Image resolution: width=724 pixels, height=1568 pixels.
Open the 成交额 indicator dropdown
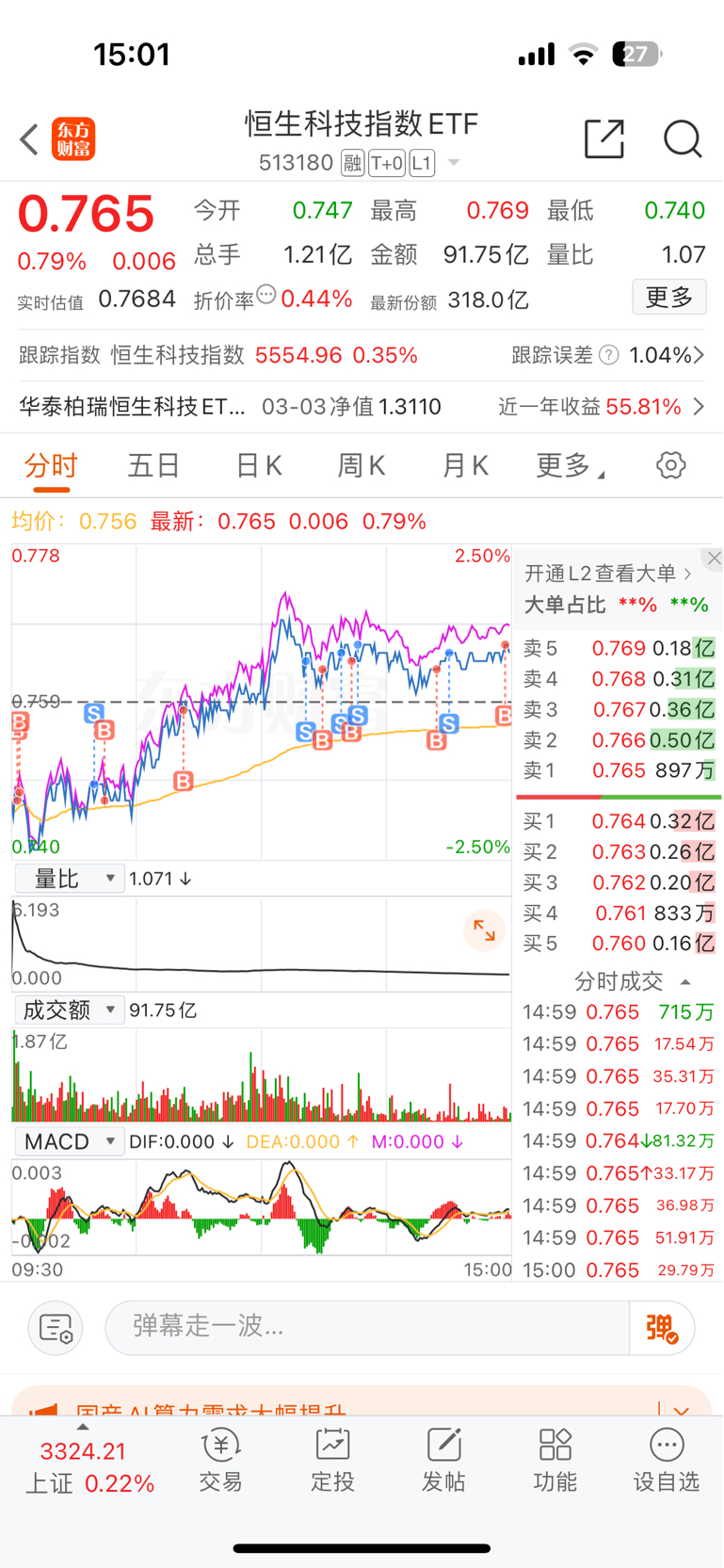(69, 1009)
